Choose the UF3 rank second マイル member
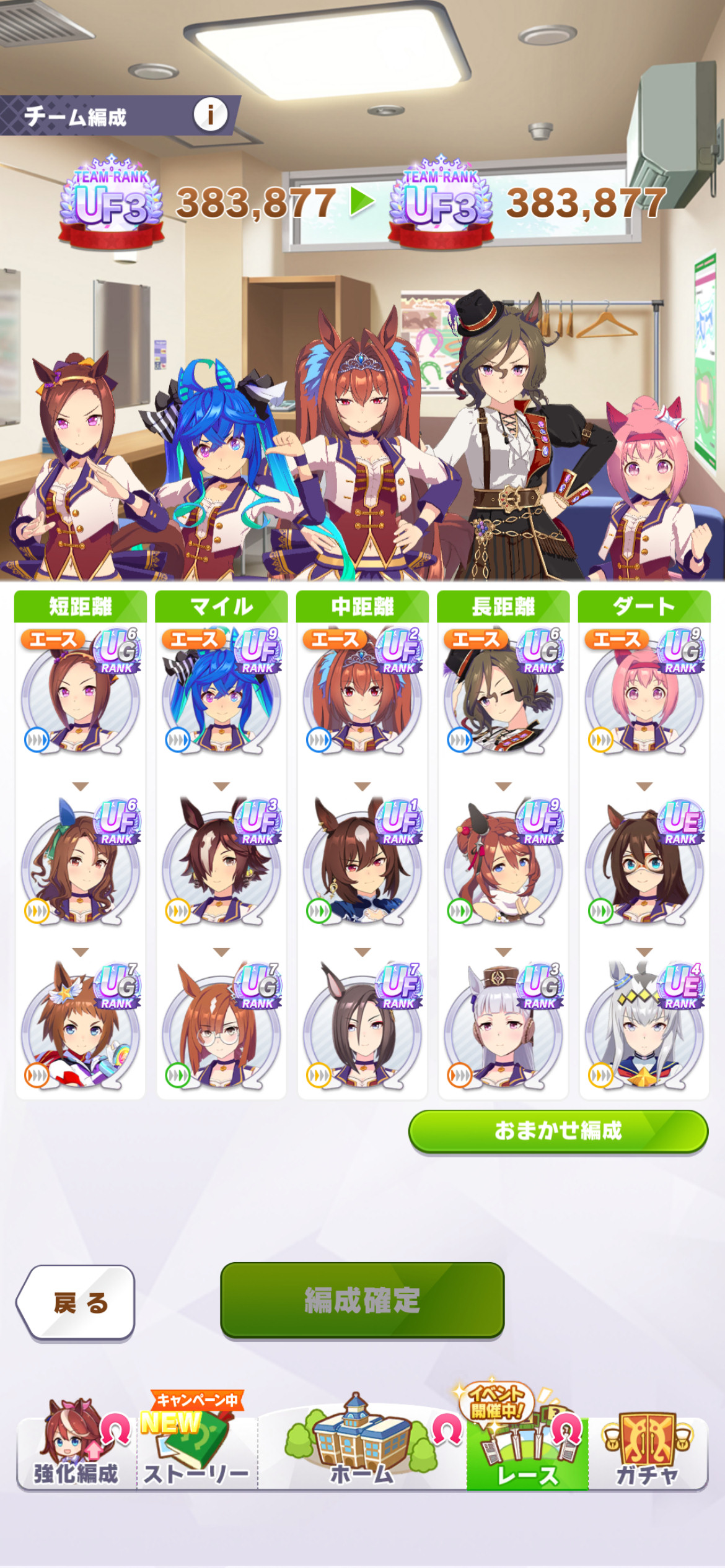 click(221, 862)
